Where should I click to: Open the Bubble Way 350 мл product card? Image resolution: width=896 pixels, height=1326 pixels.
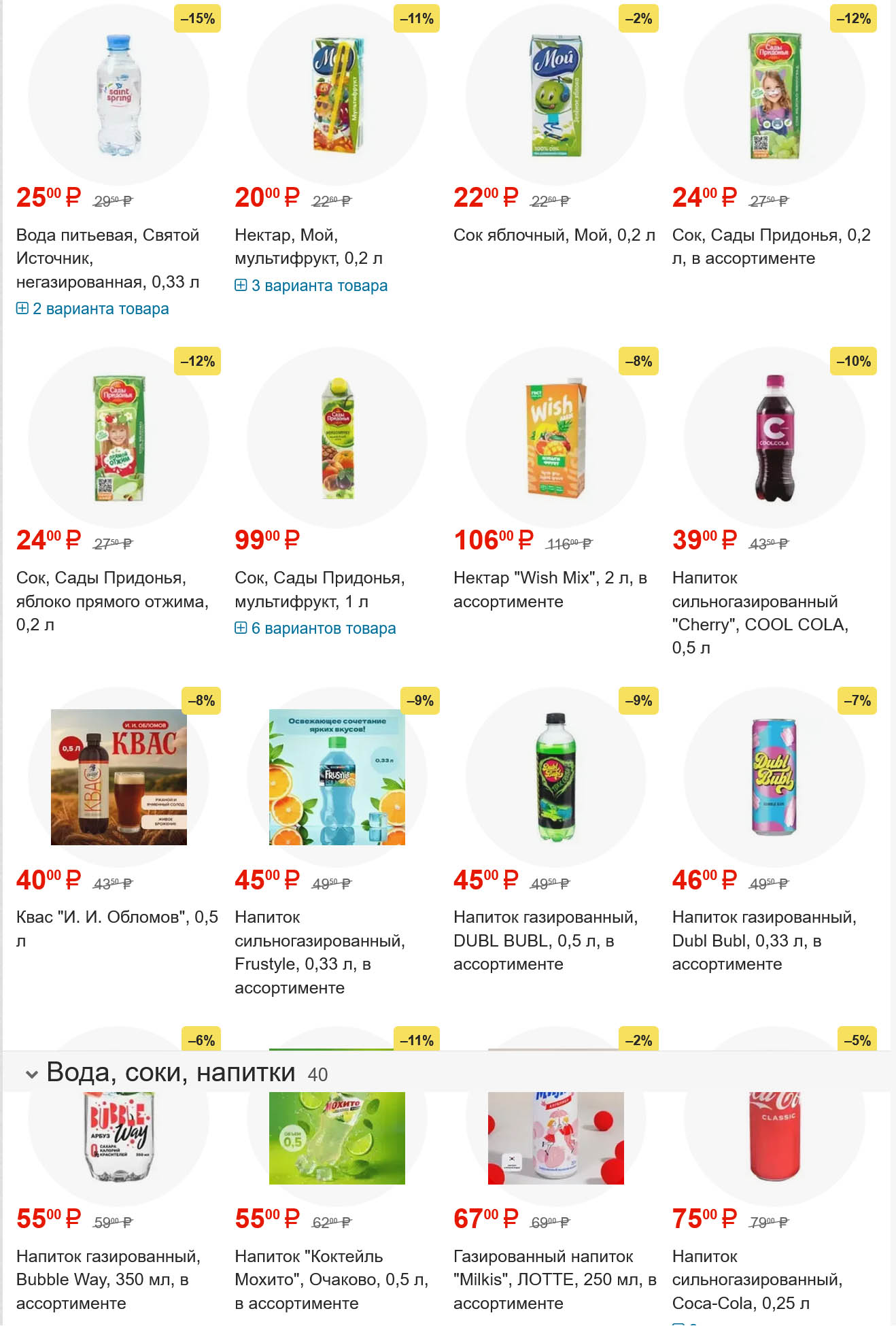pos(107,1279)
